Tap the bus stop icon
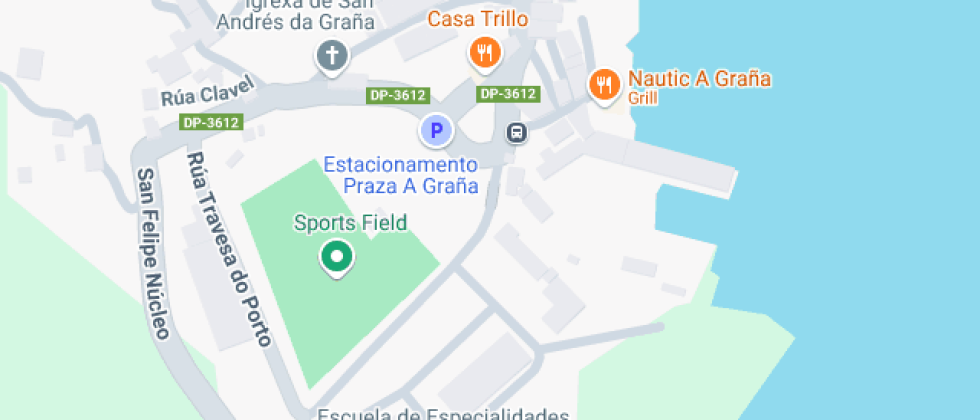980x420 pixels. pos(516,132)
